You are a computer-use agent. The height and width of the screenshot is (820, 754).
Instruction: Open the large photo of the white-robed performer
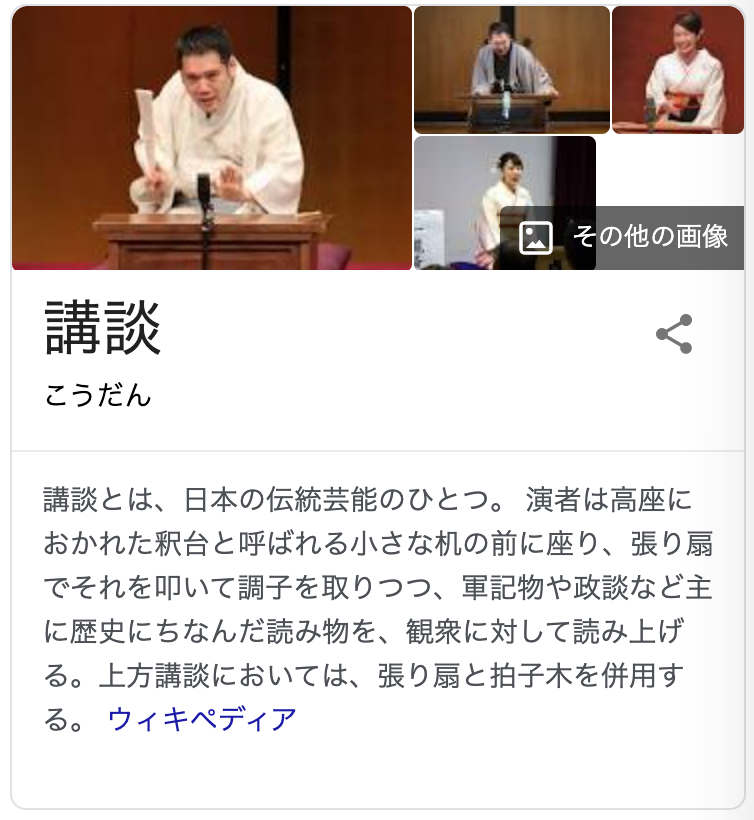coord(212,138)
